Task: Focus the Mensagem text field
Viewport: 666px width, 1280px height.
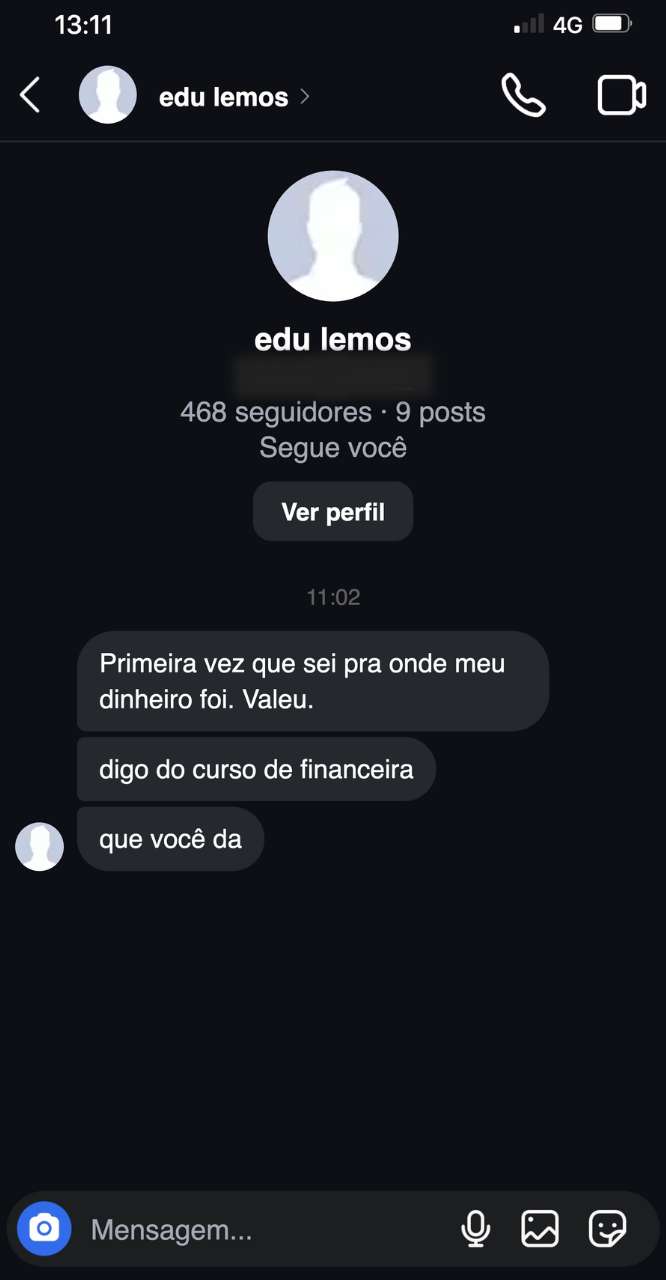Action: click(x=265, y=1229)
